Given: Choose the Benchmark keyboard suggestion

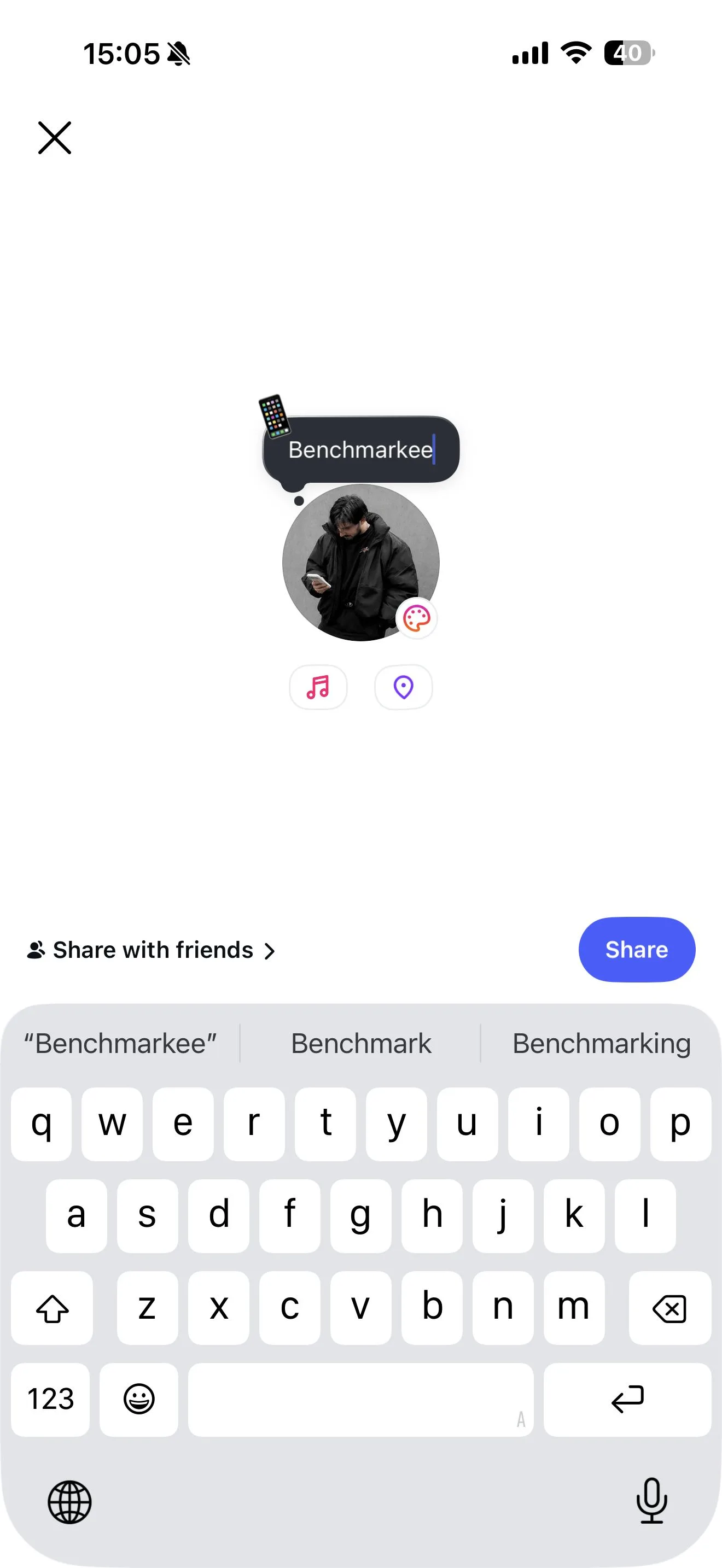Looking at the screenshot, I should (x=361, y=1043).
